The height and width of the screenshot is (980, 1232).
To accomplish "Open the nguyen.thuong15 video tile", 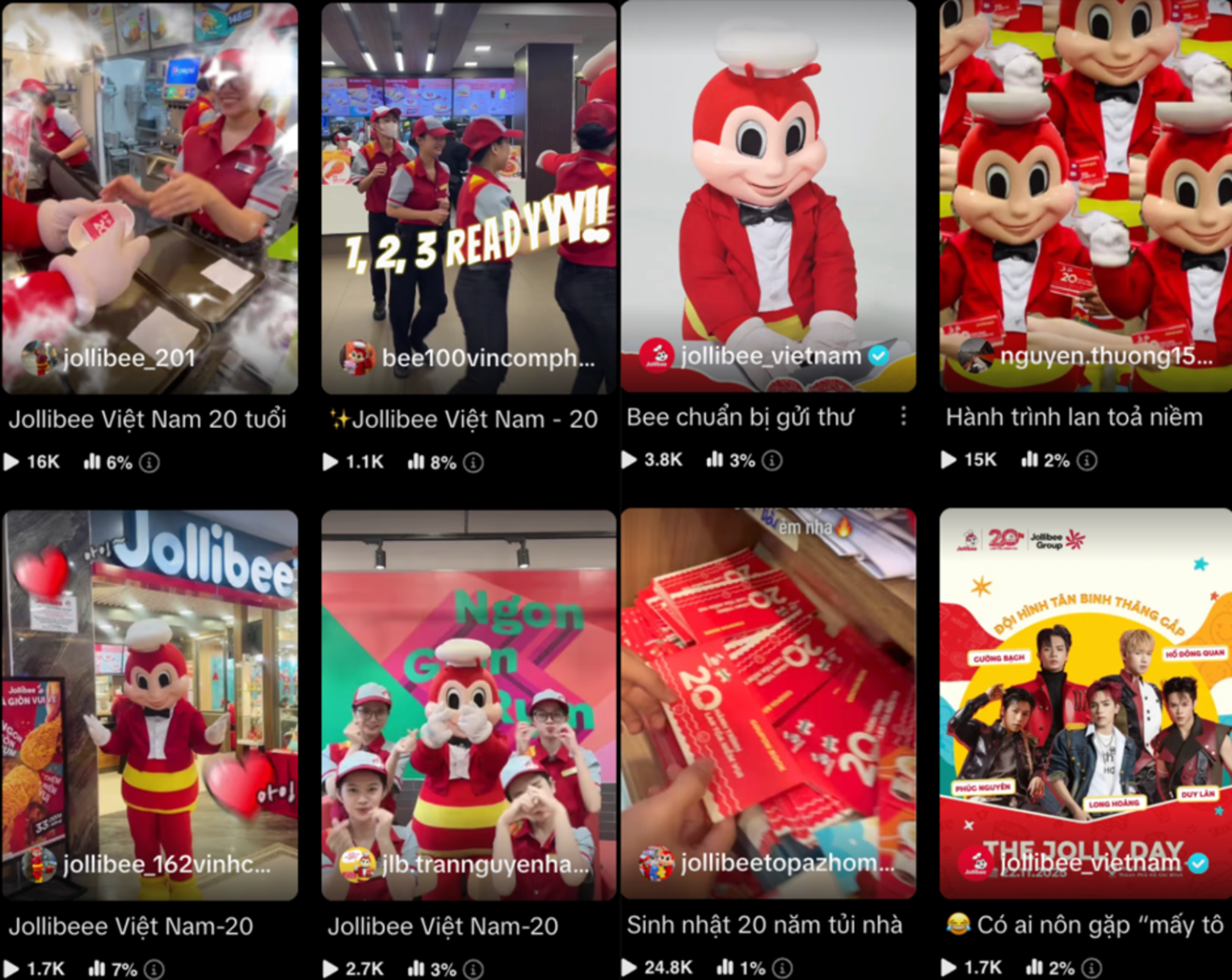I will tap(1085, 196).
